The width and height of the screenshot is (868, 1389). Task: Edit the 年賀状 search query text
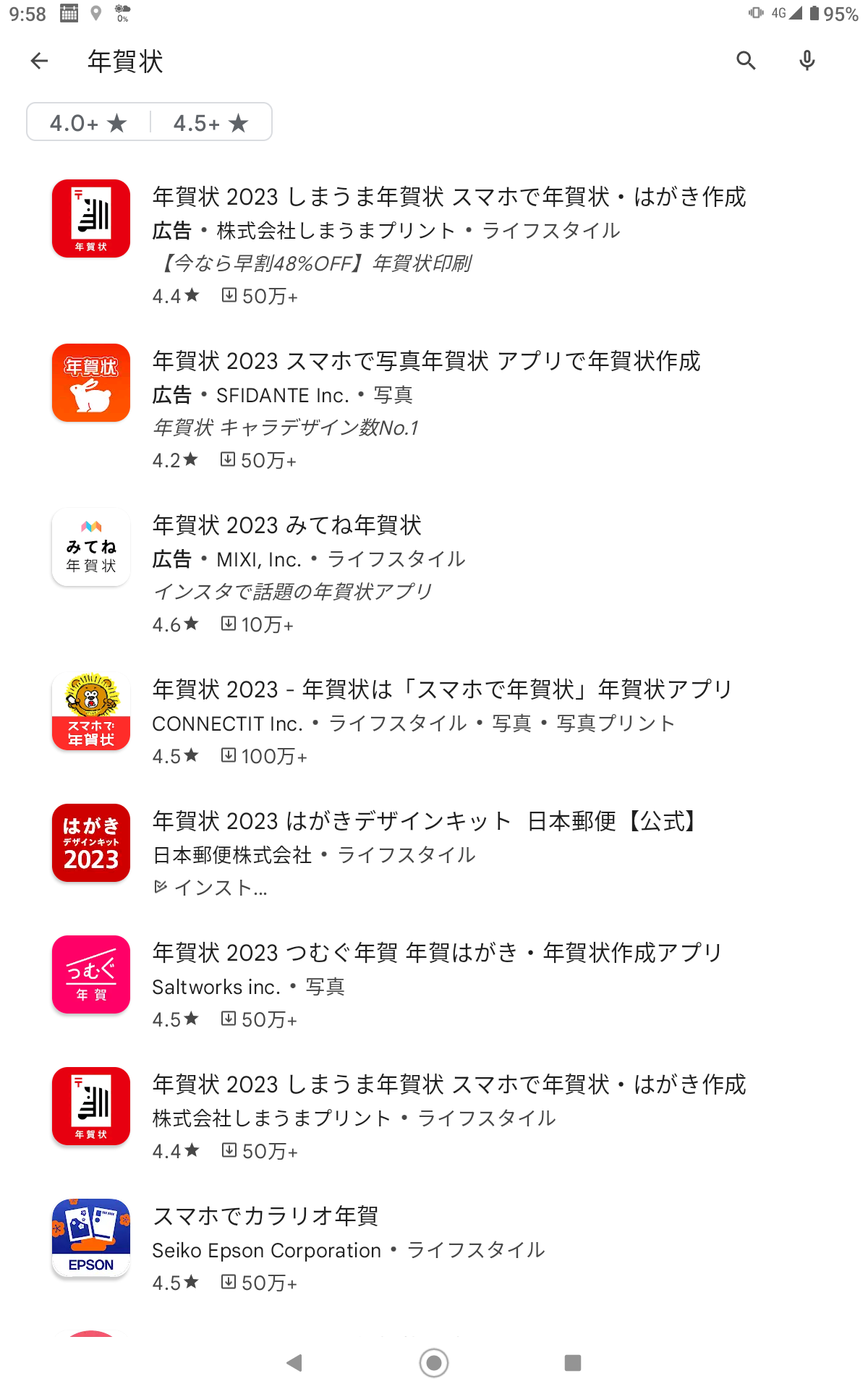(362, 61)
